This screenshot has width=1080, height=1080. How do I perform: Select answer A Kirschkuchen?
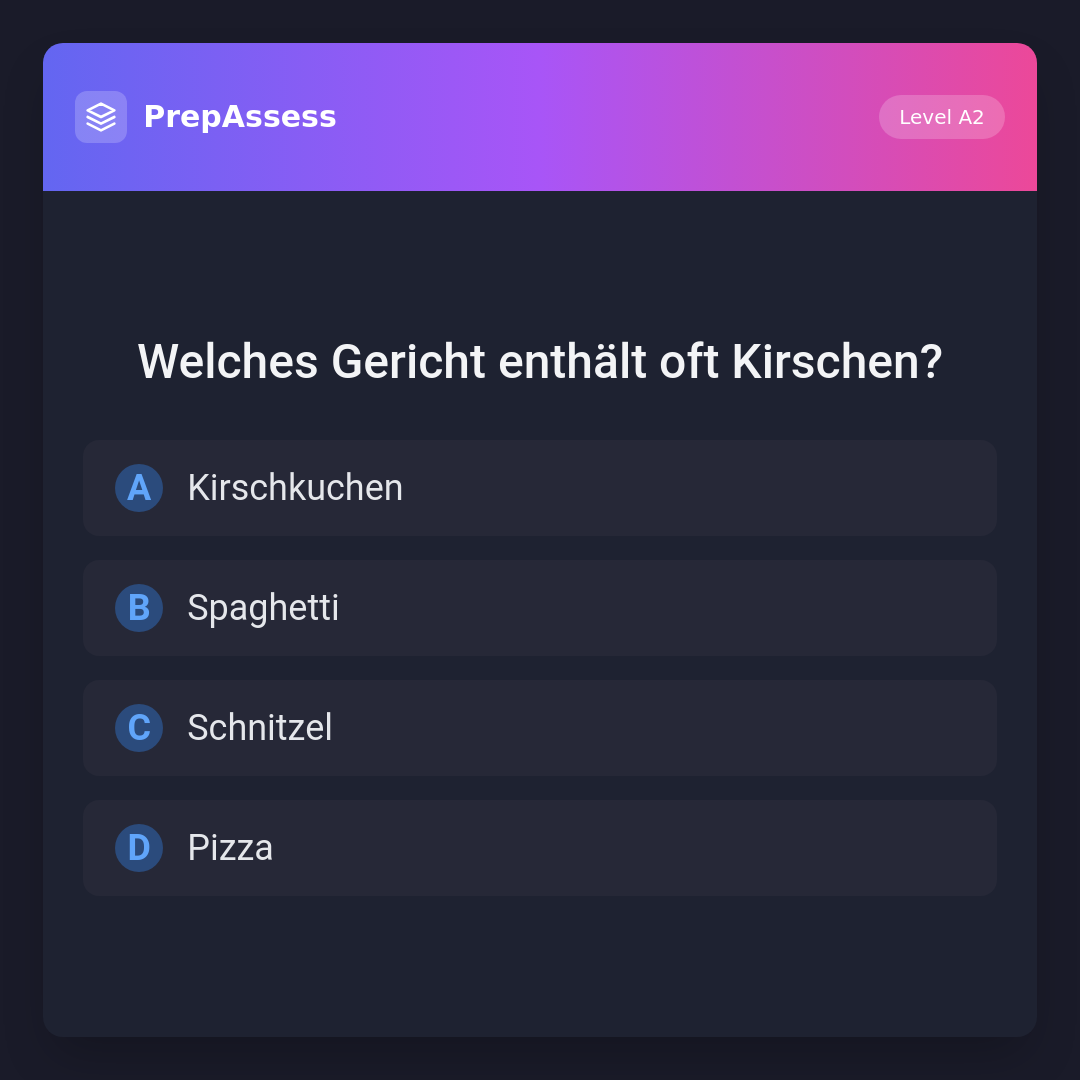[540, 488]
